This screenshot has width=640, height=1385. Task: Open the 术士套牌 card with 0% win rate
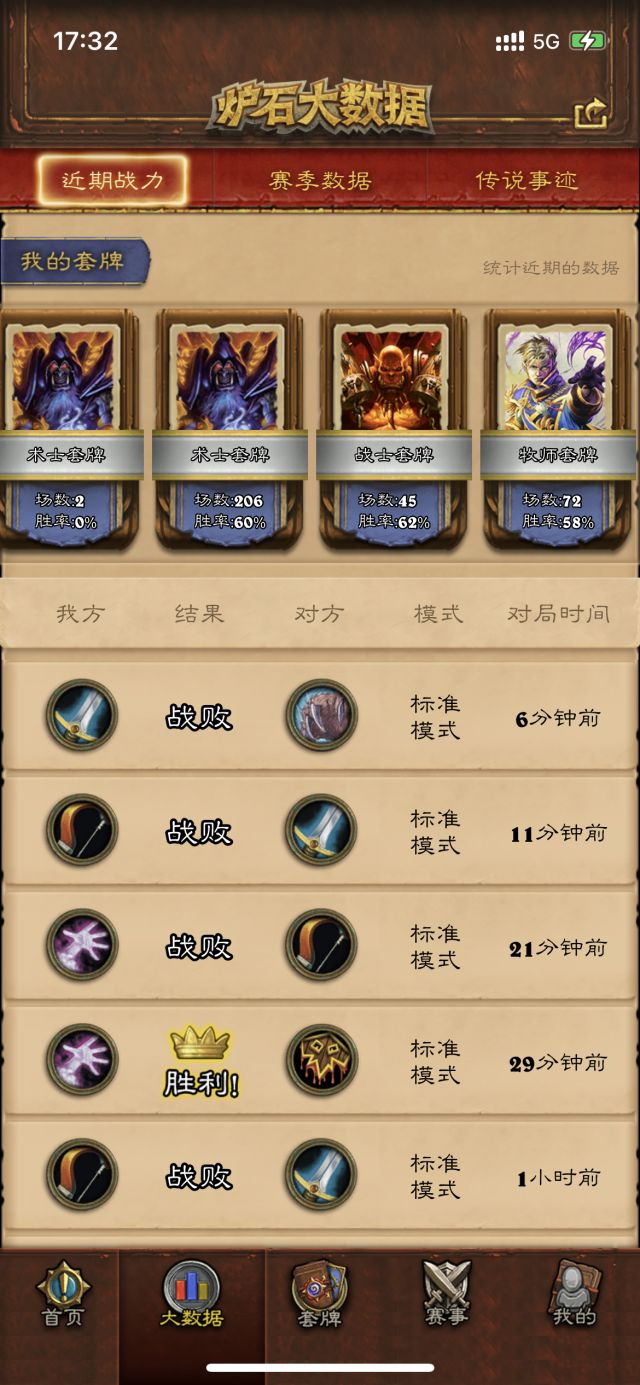tap(66, 430)
